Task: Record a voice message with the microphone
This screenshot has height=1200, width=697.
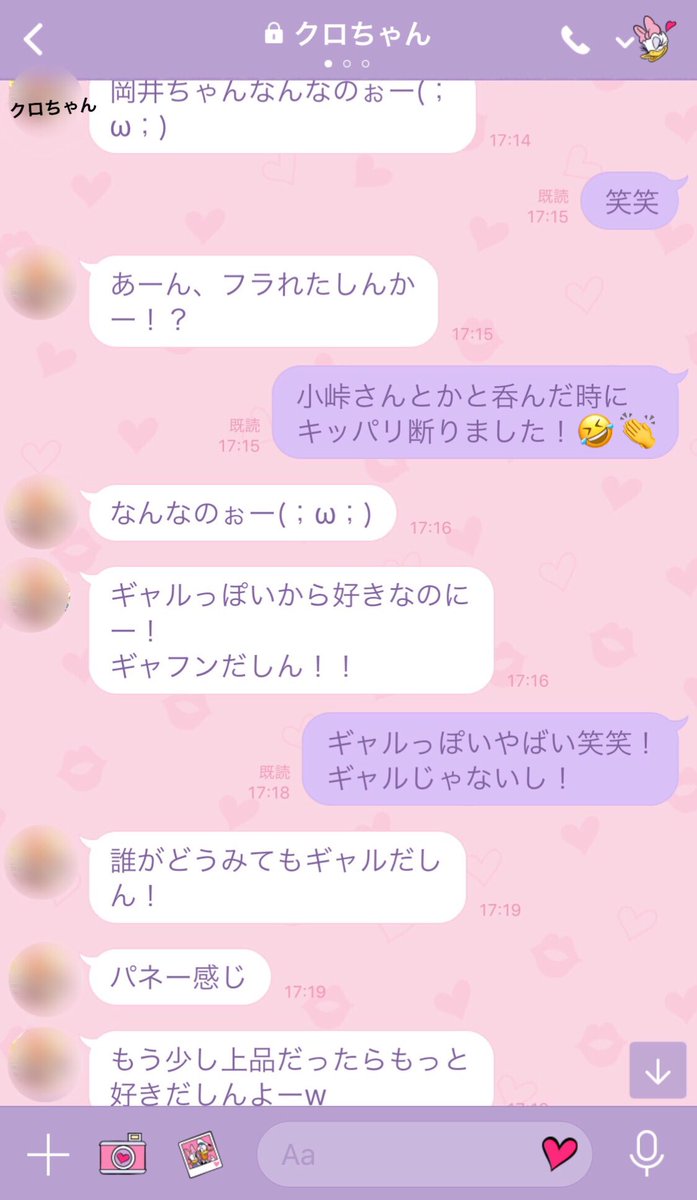Action: (x=647, y=1155)
